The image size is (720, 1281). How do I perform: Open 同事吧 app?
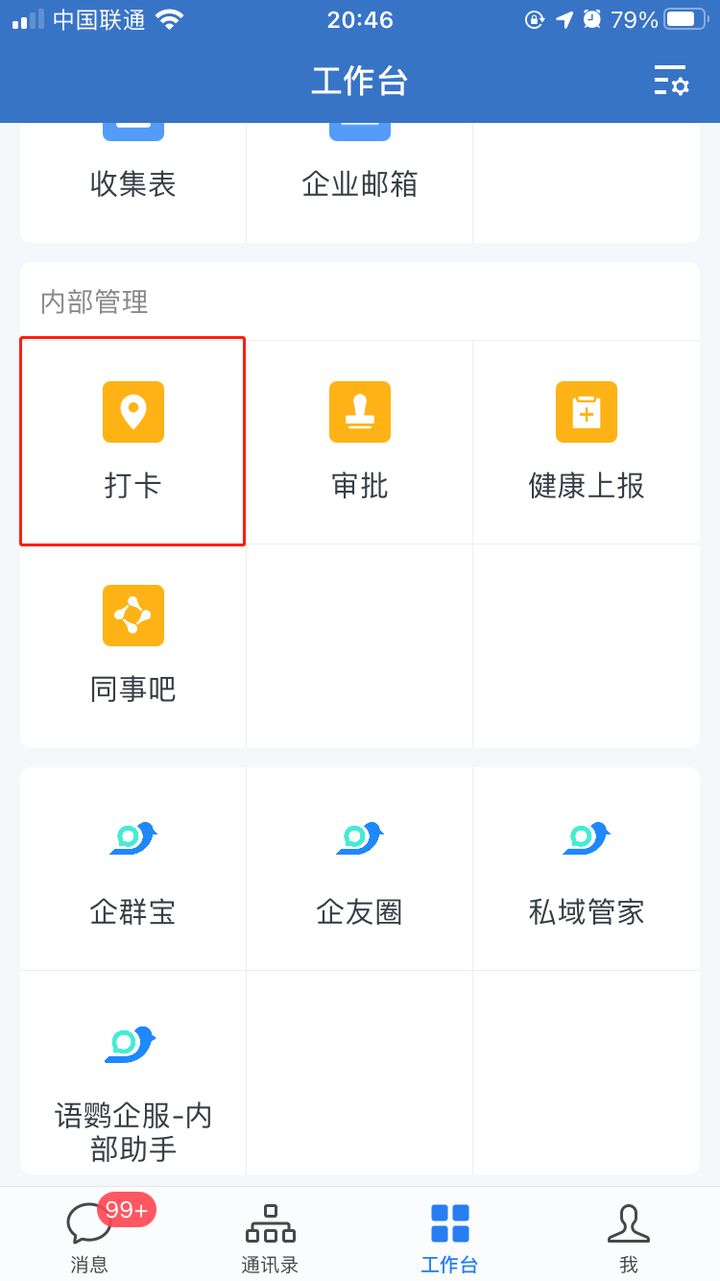133,645
